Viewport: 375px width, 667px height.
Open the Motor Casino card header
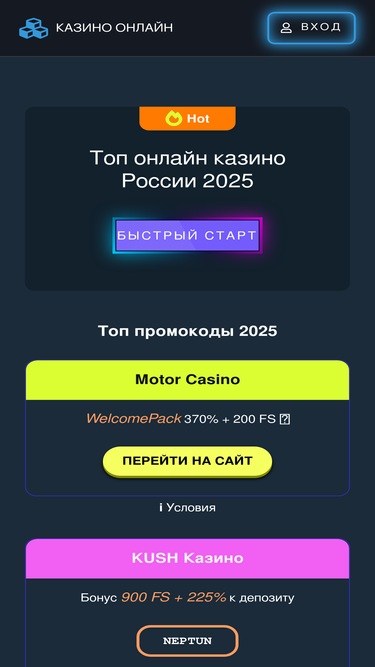point(188,379)
